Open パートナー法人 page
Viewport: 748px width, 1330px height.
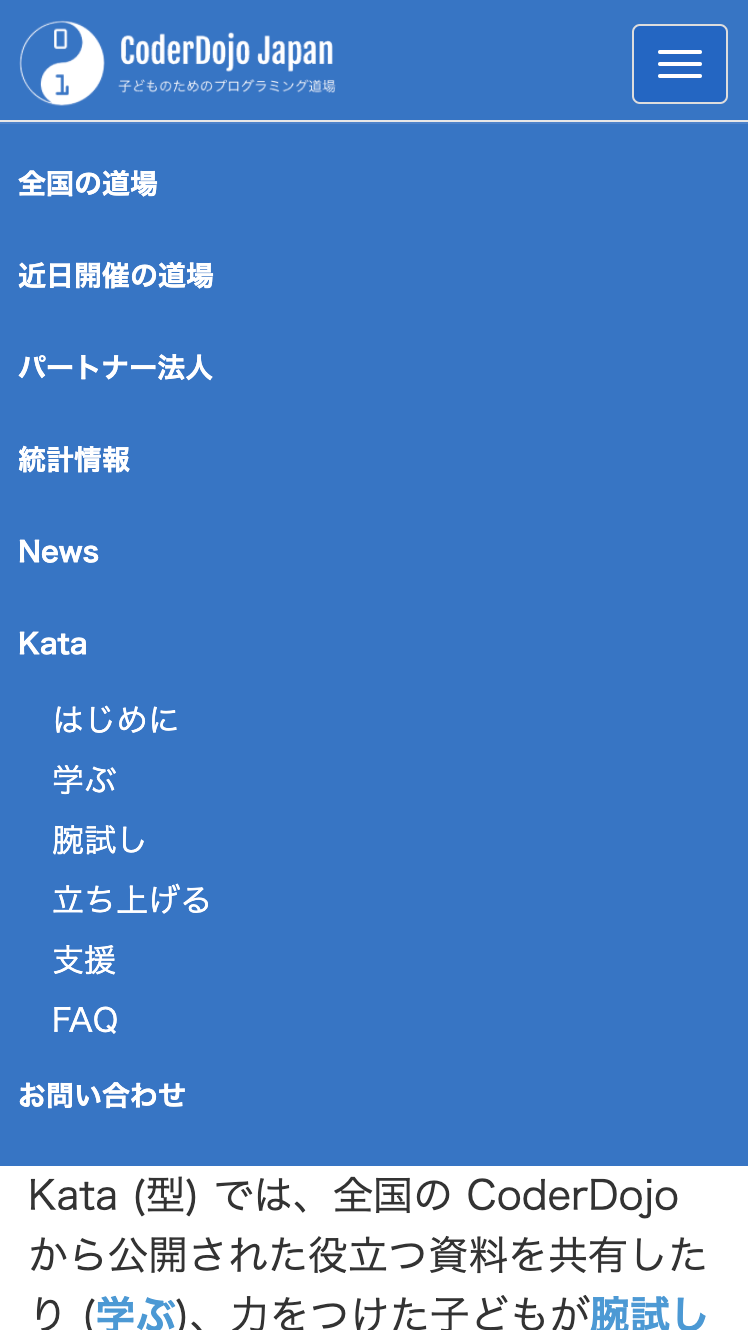tap(116, 368)
